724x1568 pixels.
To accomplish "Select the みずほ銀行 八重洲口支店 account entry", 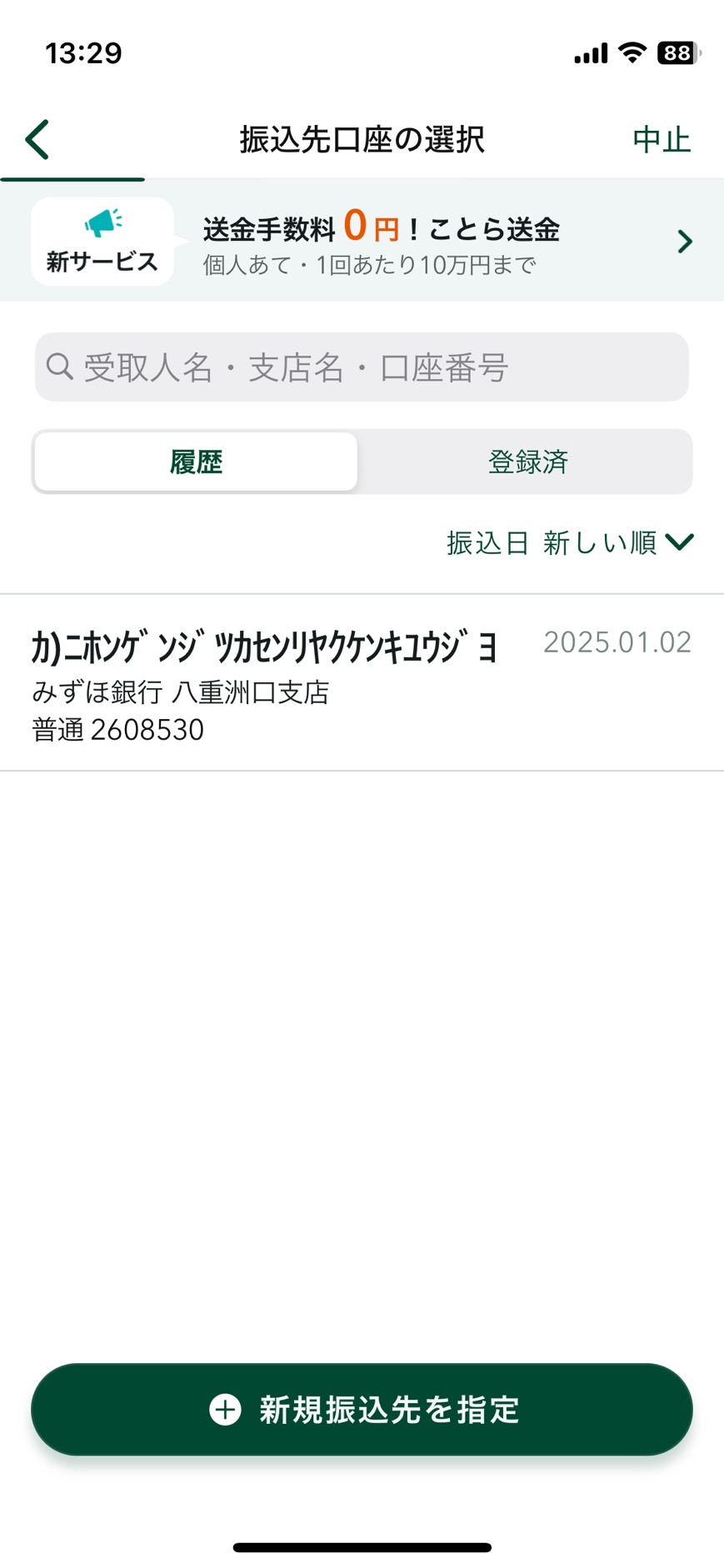I will pos(362,683).
